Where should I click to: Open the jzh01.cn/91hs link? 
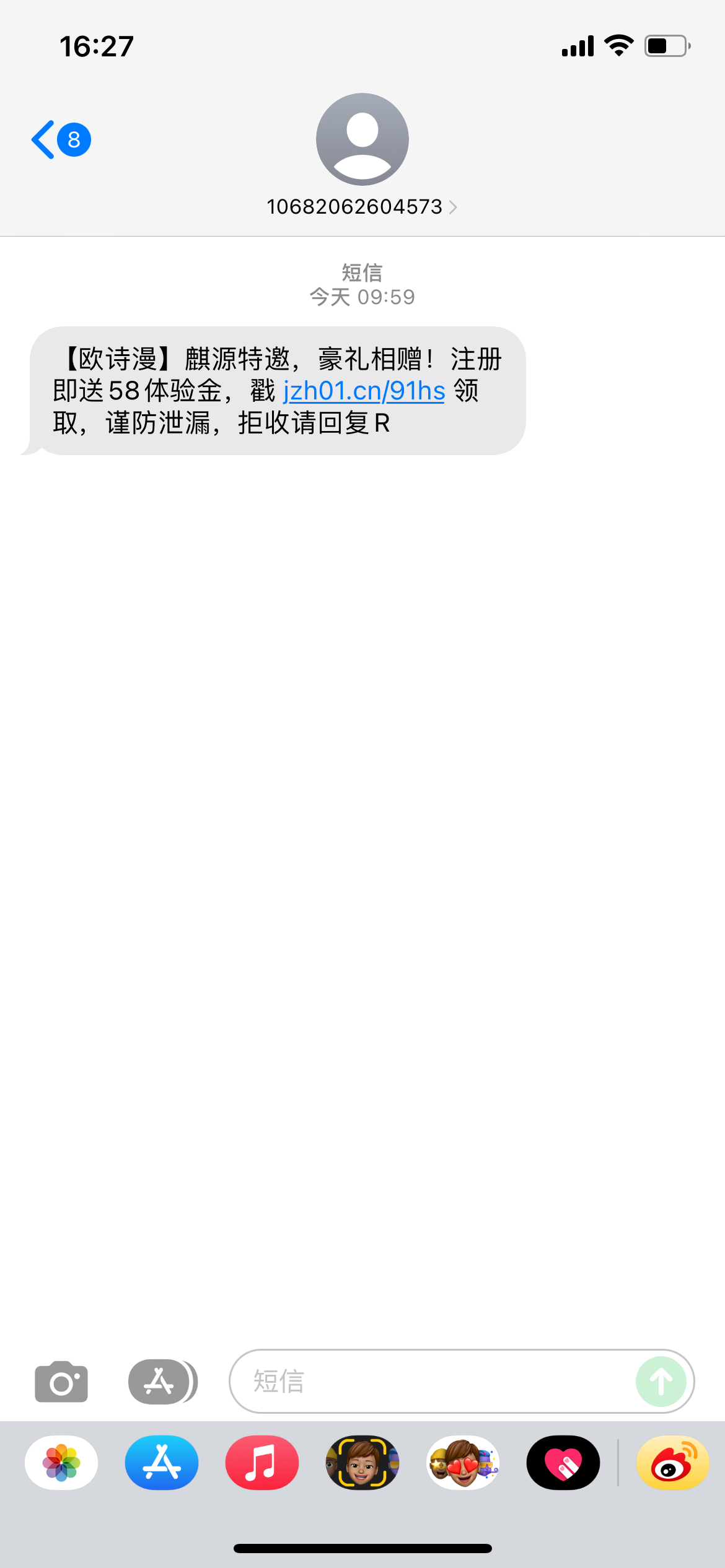click(364, 391)
